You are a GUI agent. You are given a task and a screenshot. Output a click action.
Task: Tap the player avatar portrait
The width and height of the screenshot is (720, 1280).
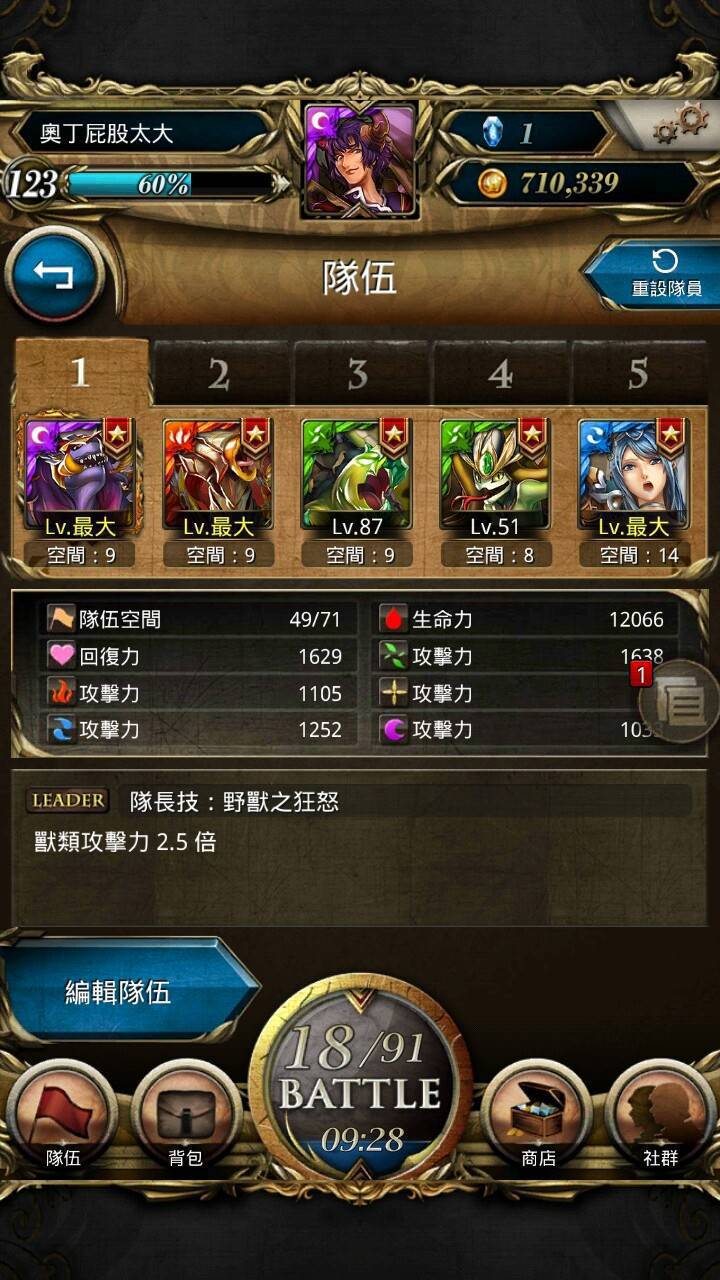pos(360,160)
